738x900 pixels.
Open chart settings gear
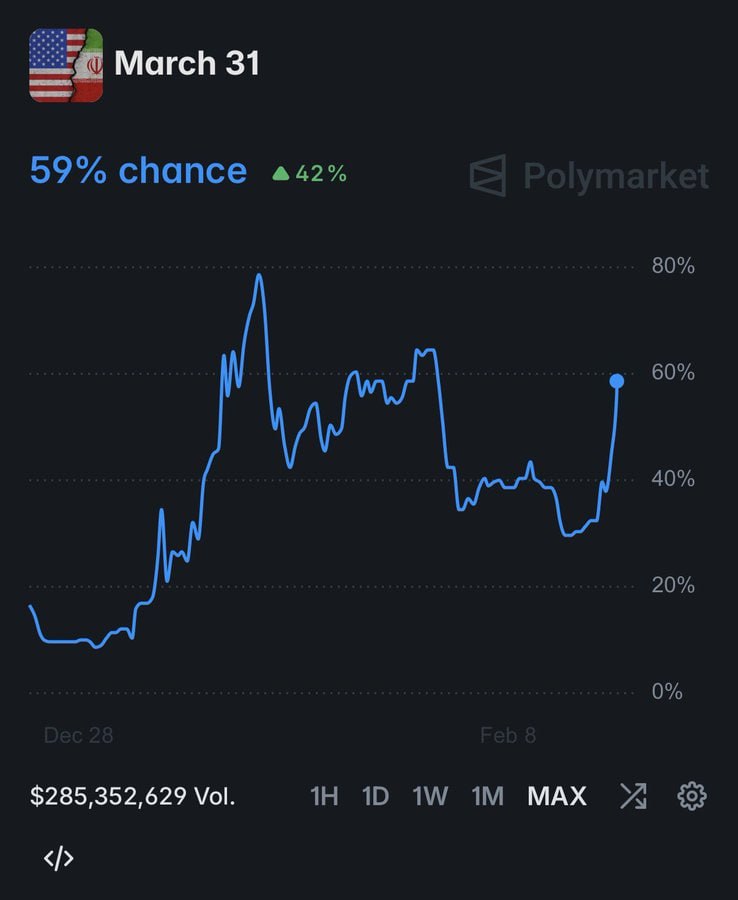click(692, 796)
